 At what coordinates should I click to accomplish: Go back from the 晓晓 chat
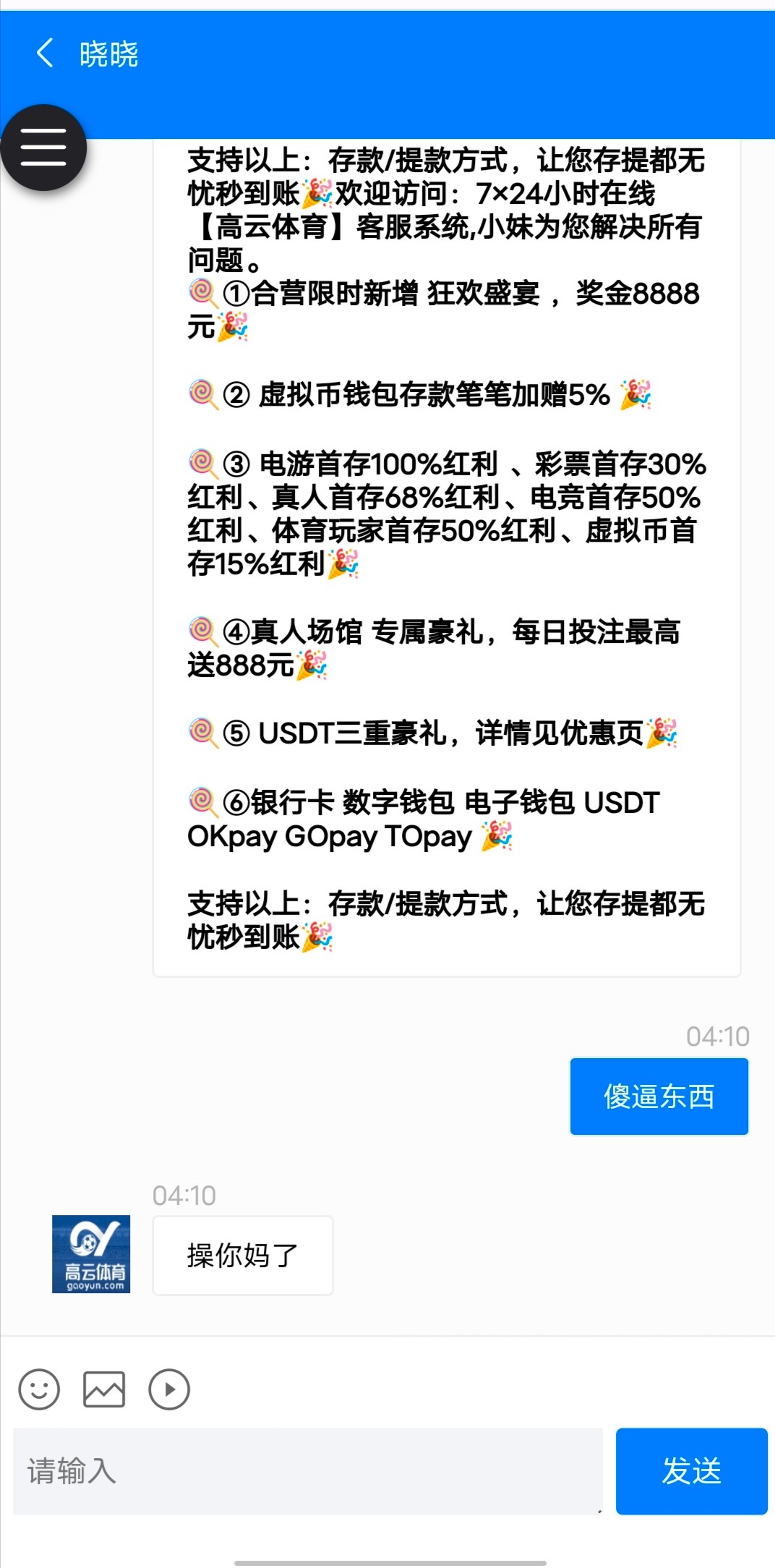tap(45, 54)
